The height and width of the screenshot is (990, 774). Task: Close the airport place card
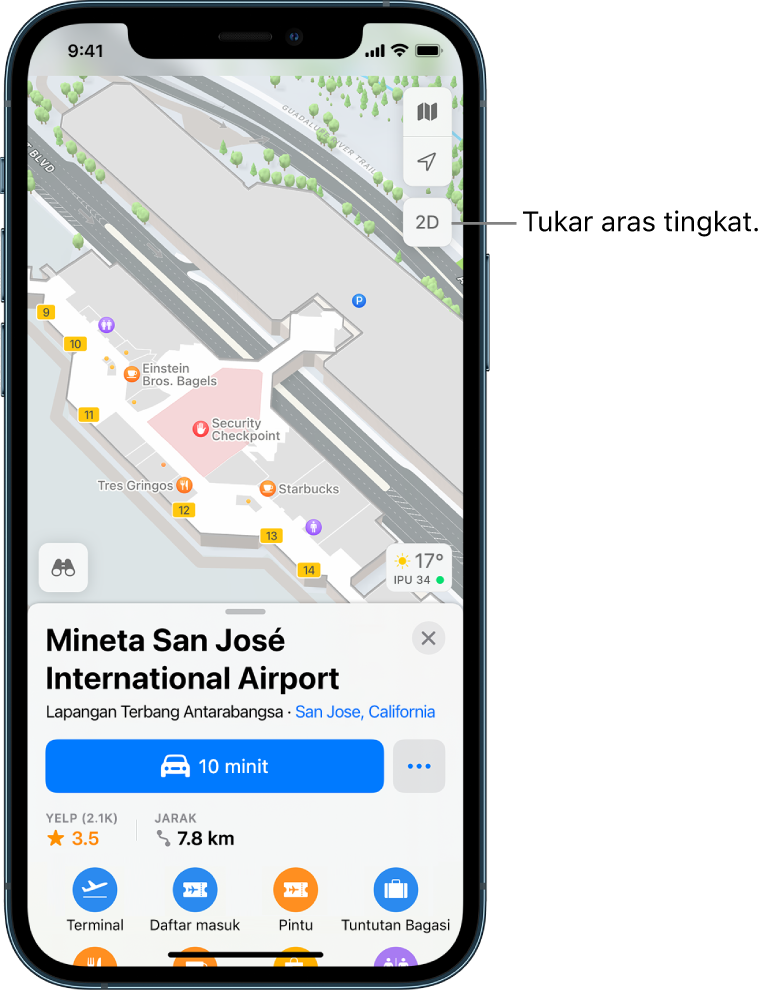click(x=429, y=638)
